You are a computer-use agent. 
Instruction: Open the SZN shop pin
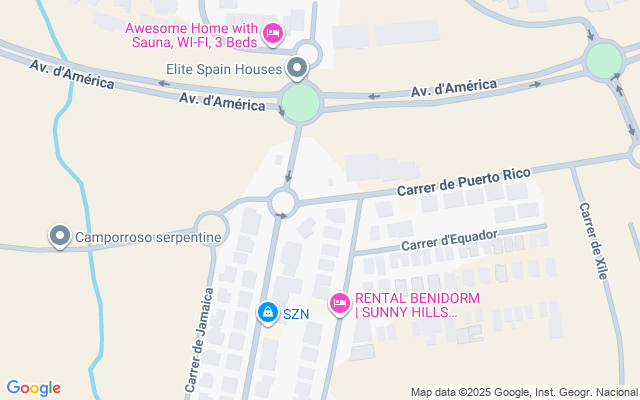tap(267, 313)
